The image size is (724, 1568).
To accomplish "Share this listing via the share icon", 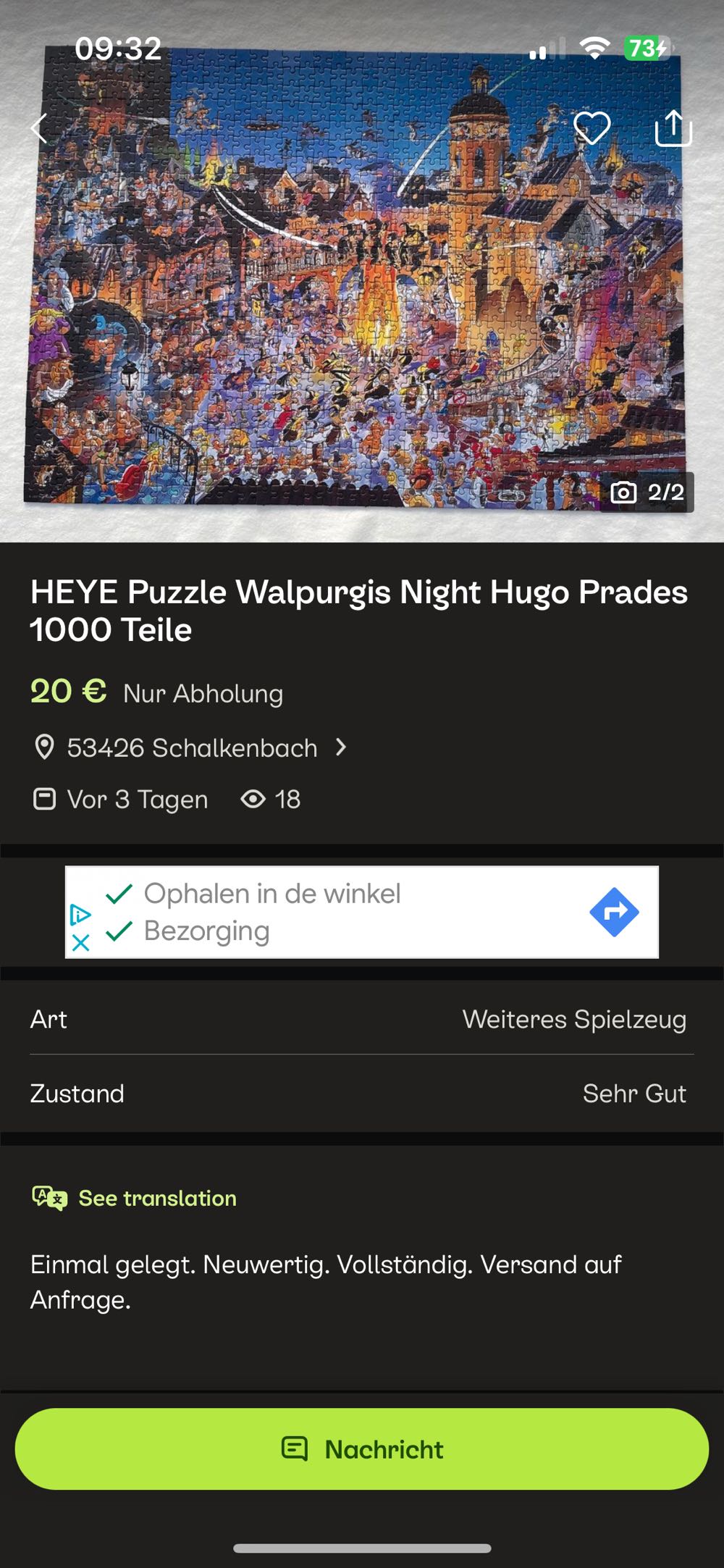I will tap(673, 128).
